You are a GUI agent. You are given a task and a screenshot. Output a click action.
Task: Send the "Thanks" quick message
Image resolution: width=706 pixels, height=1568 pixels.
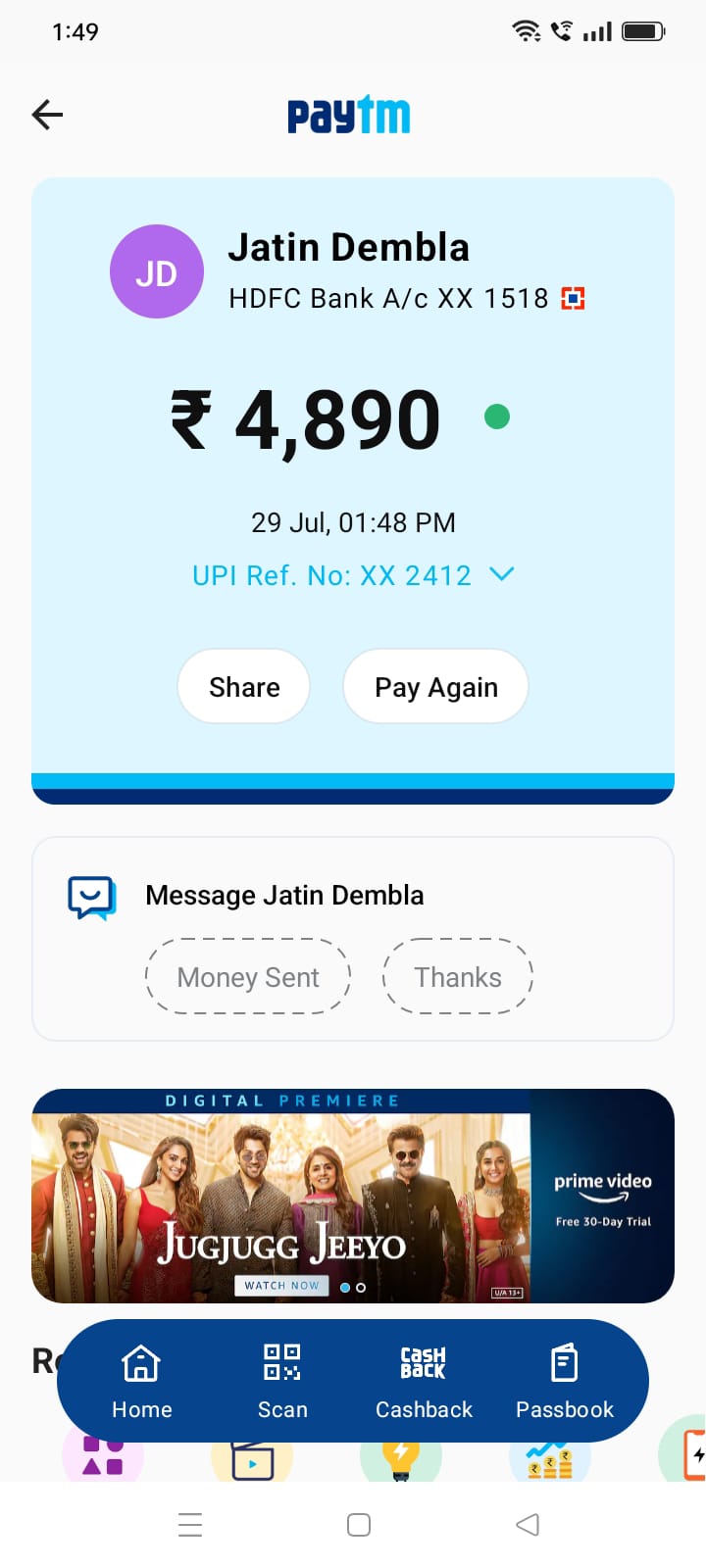click(458, 977)
